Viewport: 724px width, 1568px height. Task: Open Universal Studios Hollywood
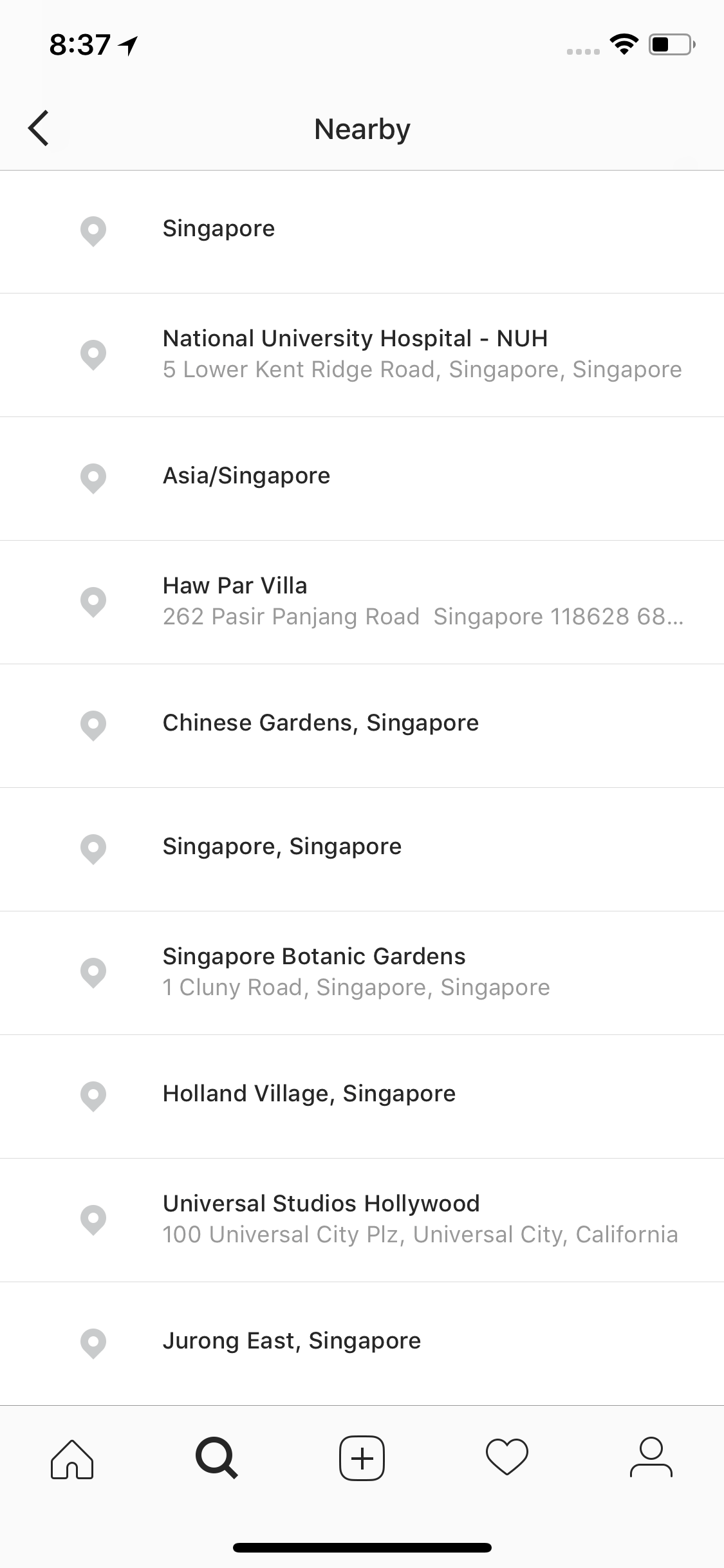click(362, 1220)
